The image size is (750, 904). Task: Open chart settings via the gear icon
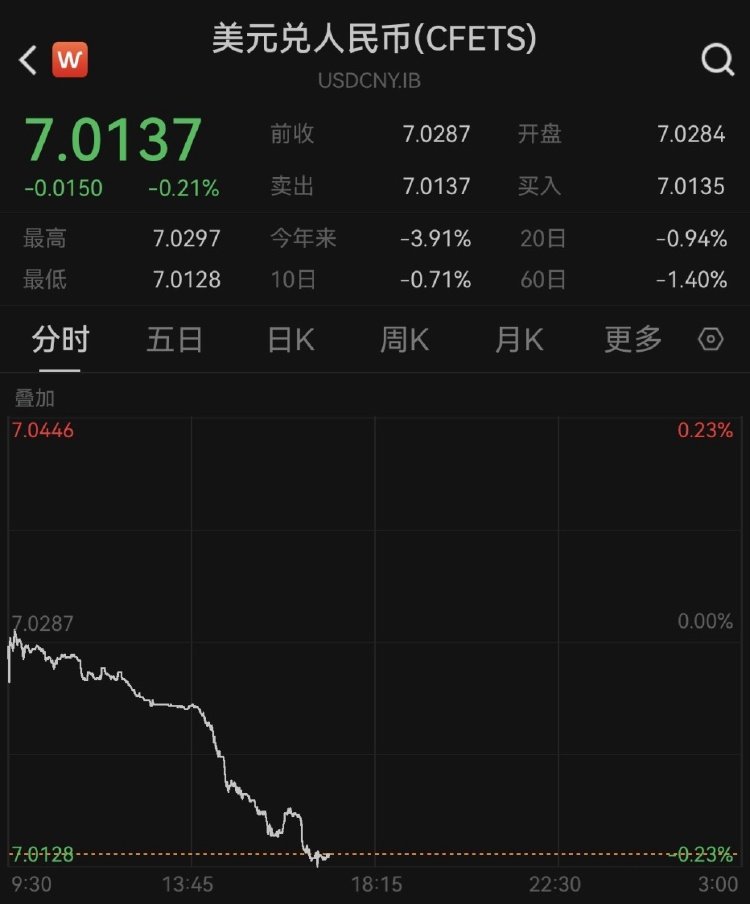point(711,340)
